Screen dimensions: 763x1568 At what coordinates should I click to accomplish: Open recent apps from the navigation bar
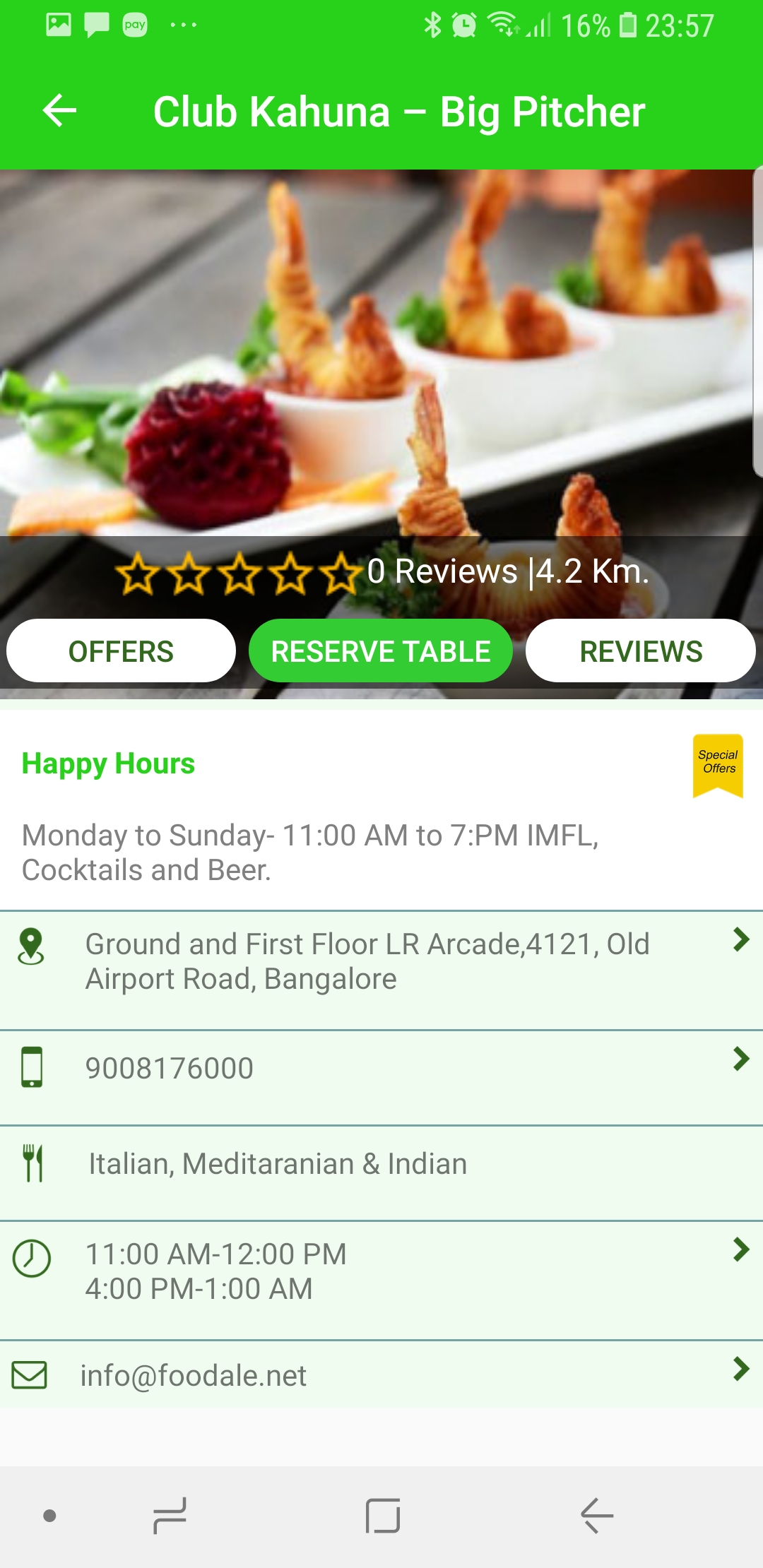point(170,1516)
